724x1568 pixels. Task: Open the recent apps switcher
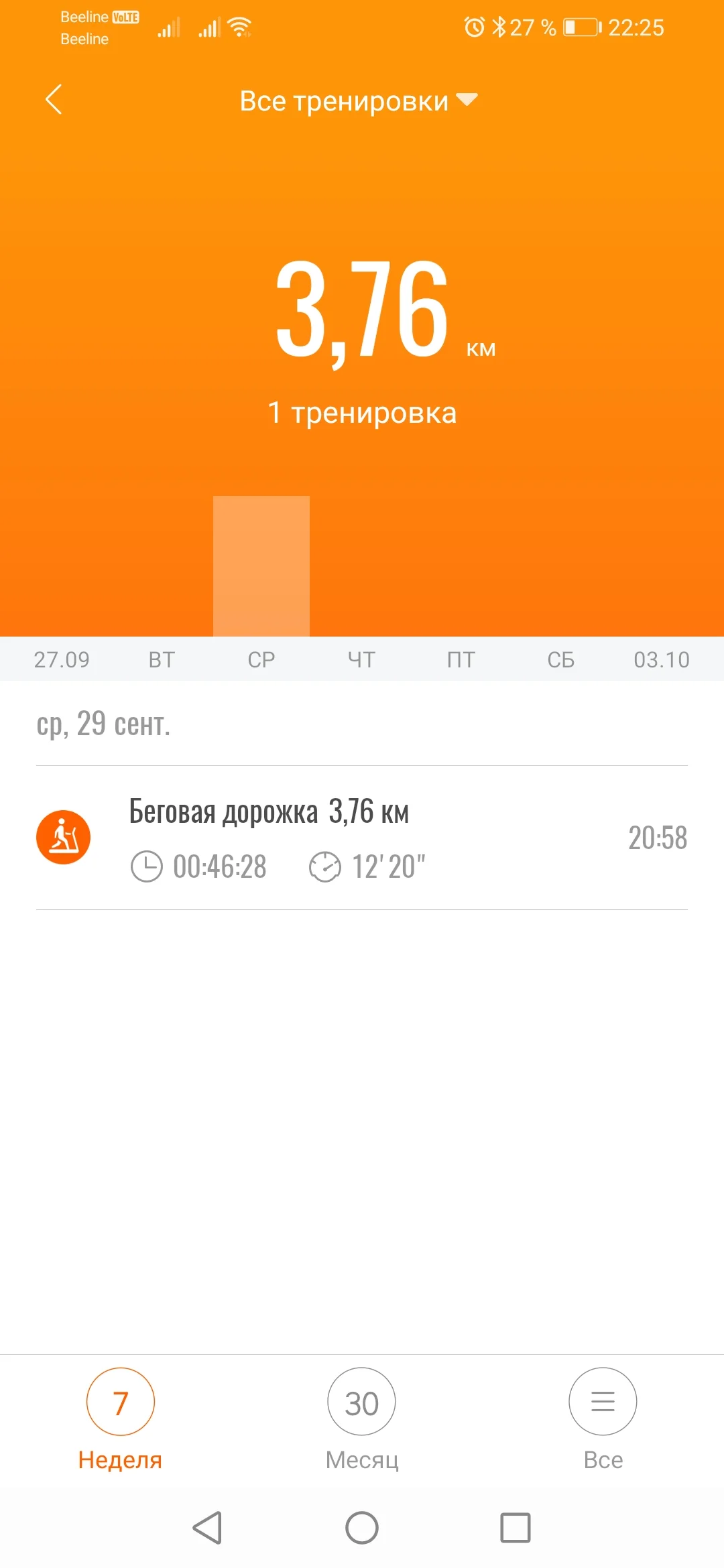pos(516,1528)
